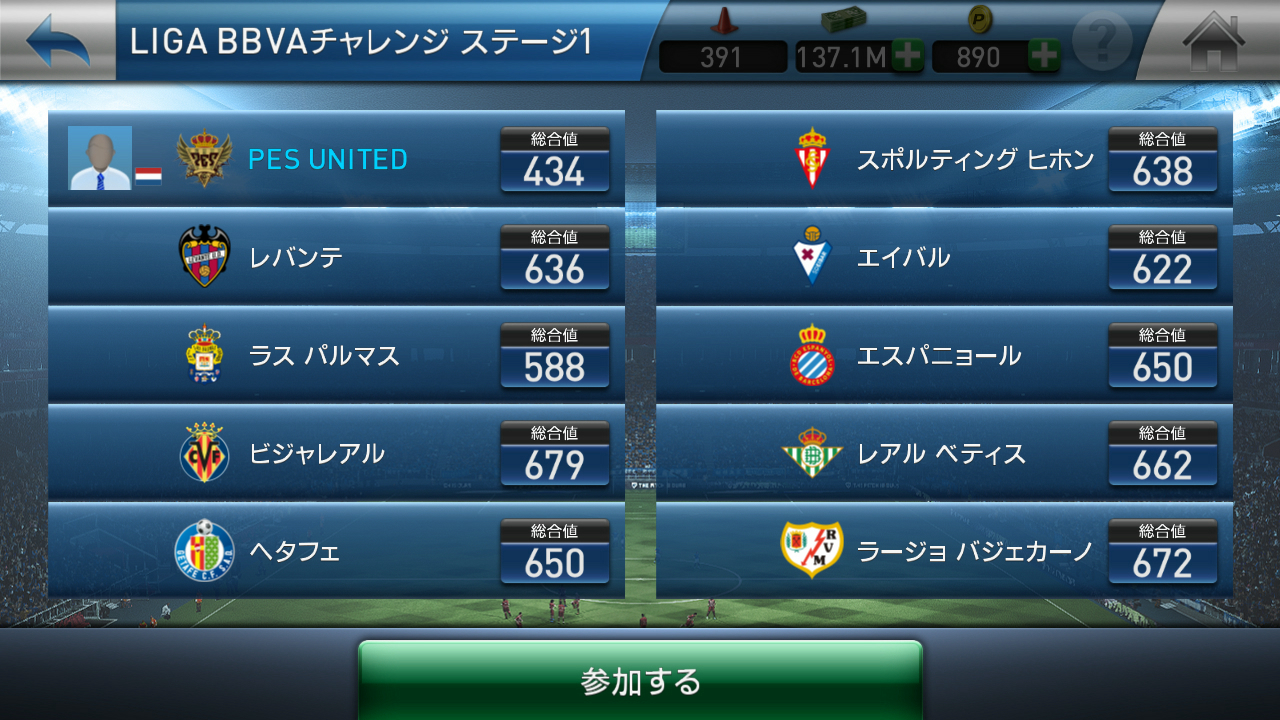Add more cash with the plus button
The image size is (1280, 720).
[908, 55]
